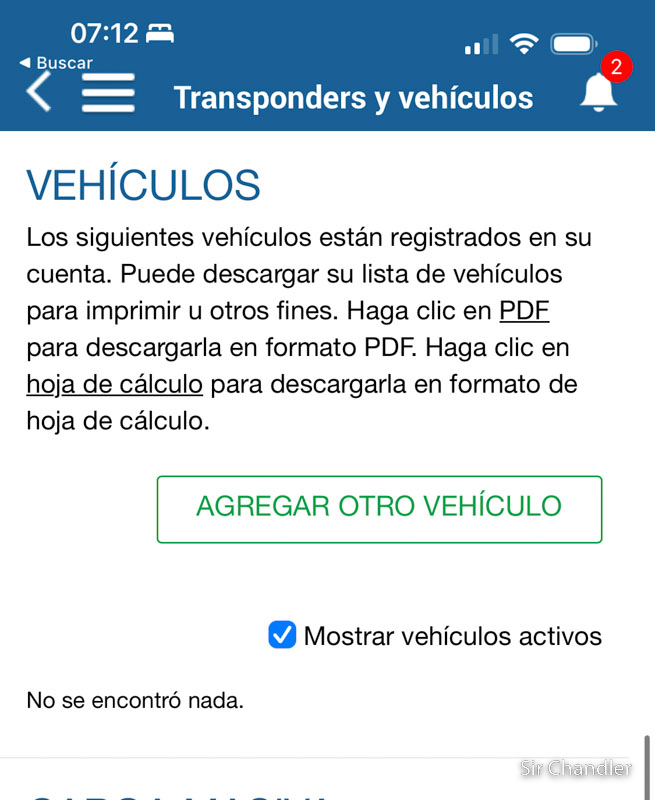Tap Agregar otro vehículo button
Screen dimensions: 655x800
click(379, 509)
